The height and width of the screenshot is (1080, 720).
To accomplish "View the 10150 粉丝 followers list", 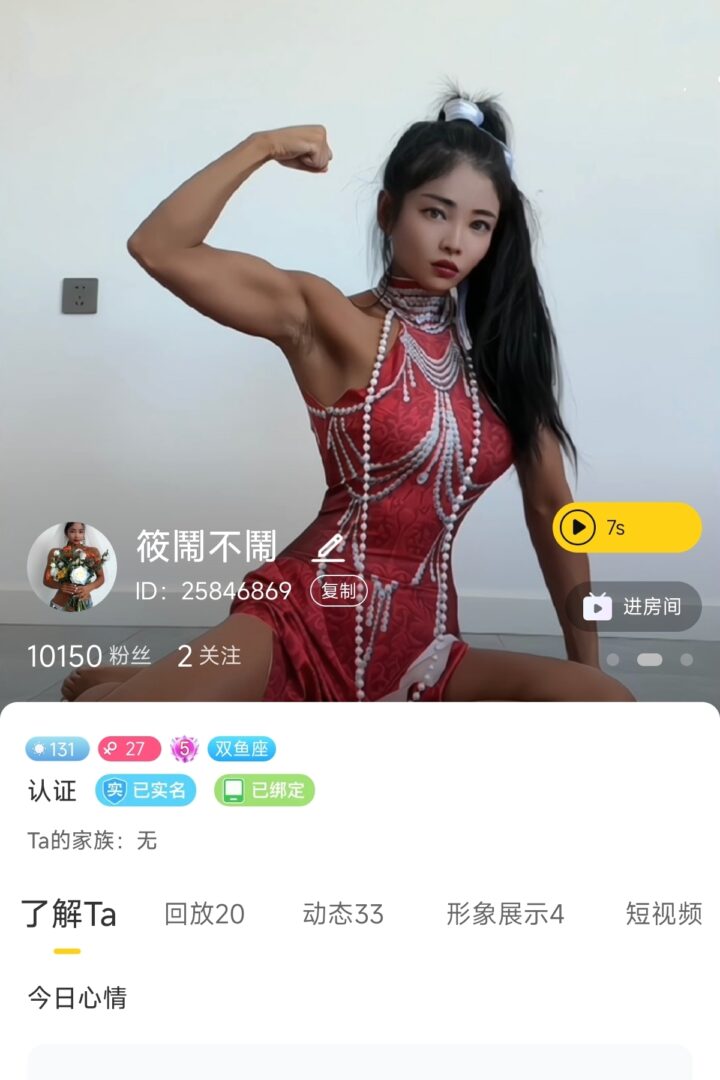I will click(89, 656).
